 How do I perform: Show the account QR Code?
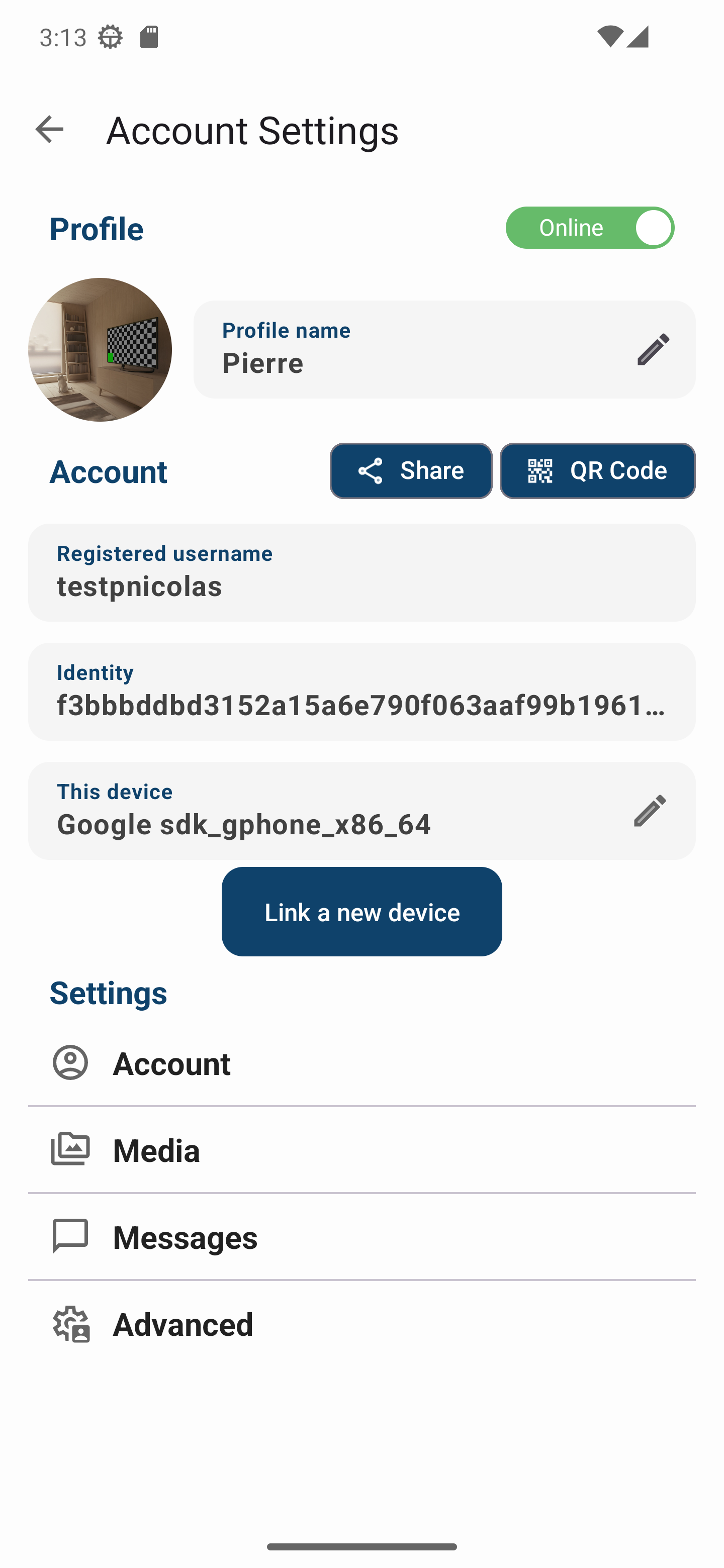click(597, 470)
